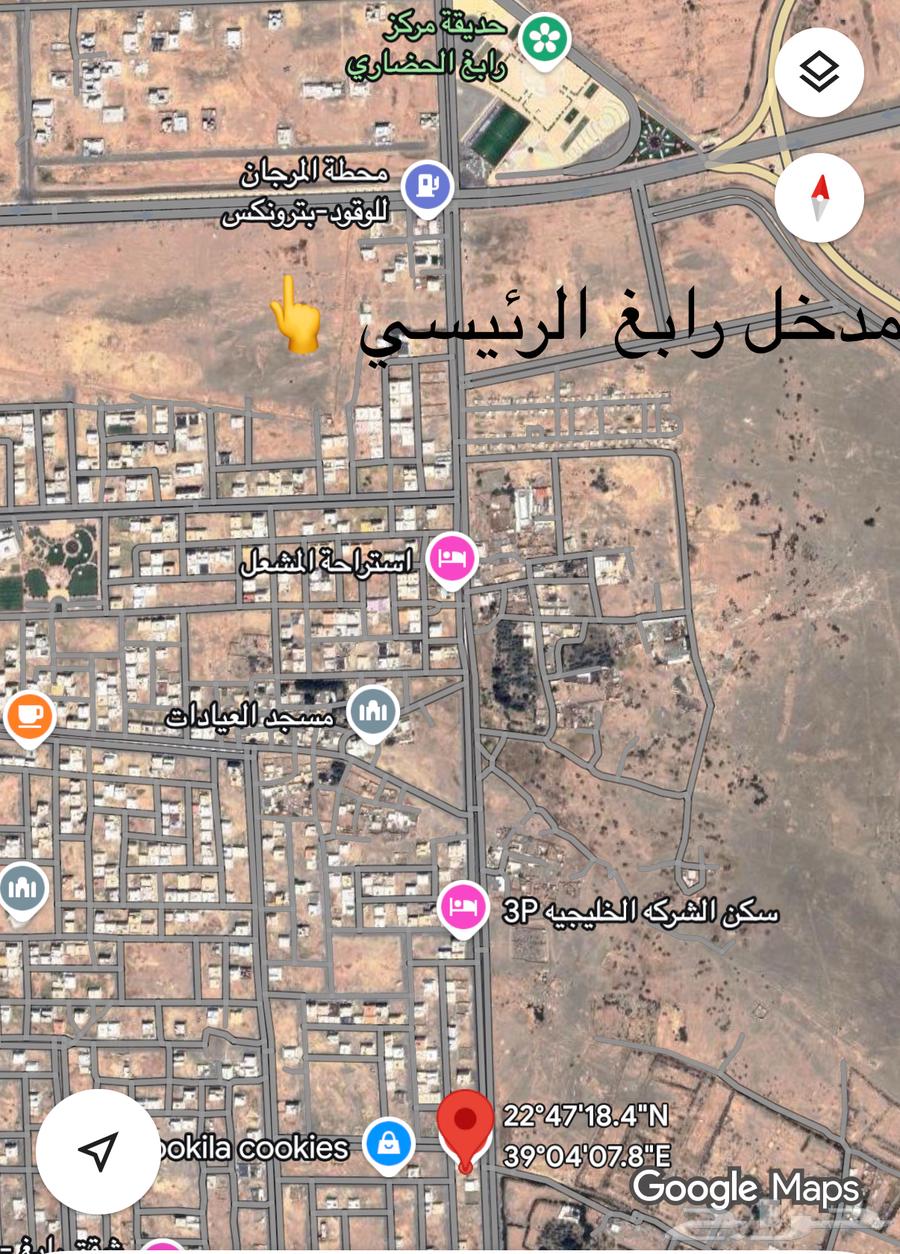Open the coffee shop marker on the left
This screenshot has height=1254, width=900.
click(x=28, y=716)
